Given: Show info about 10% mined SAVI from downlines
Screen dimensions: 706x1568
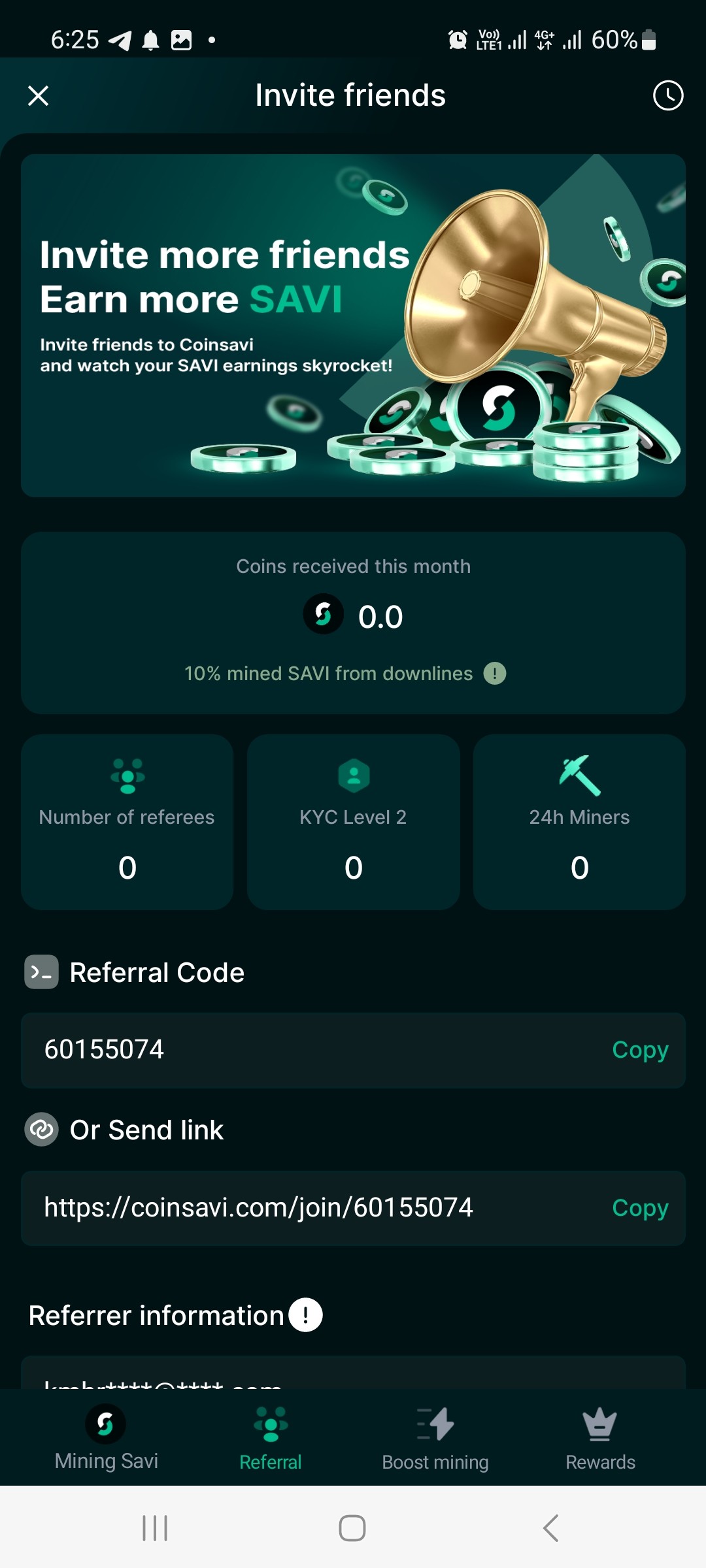Looking at the screenshot, I should click(x=495, y=674).
